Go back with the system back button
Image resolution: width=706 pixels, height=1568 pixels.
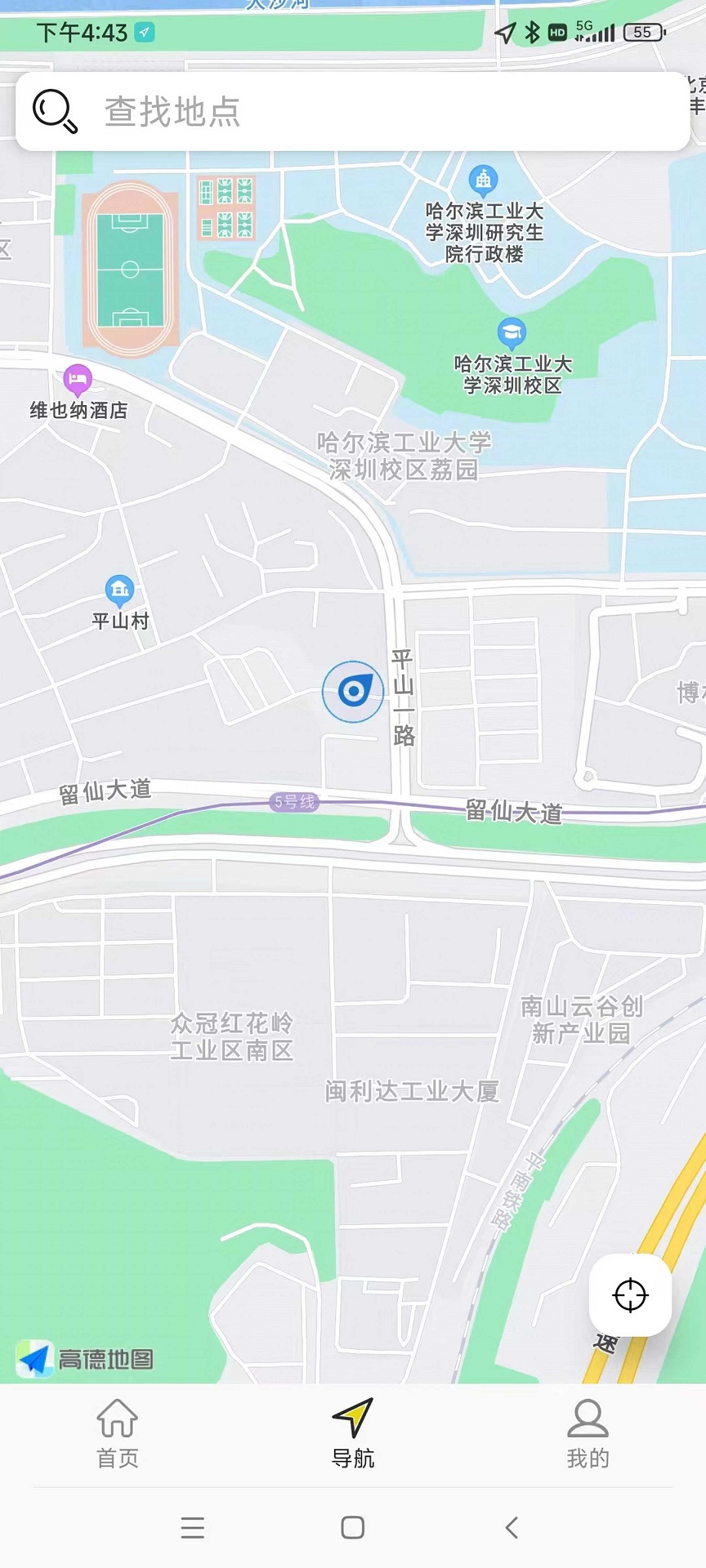(x=512, y=1527)
